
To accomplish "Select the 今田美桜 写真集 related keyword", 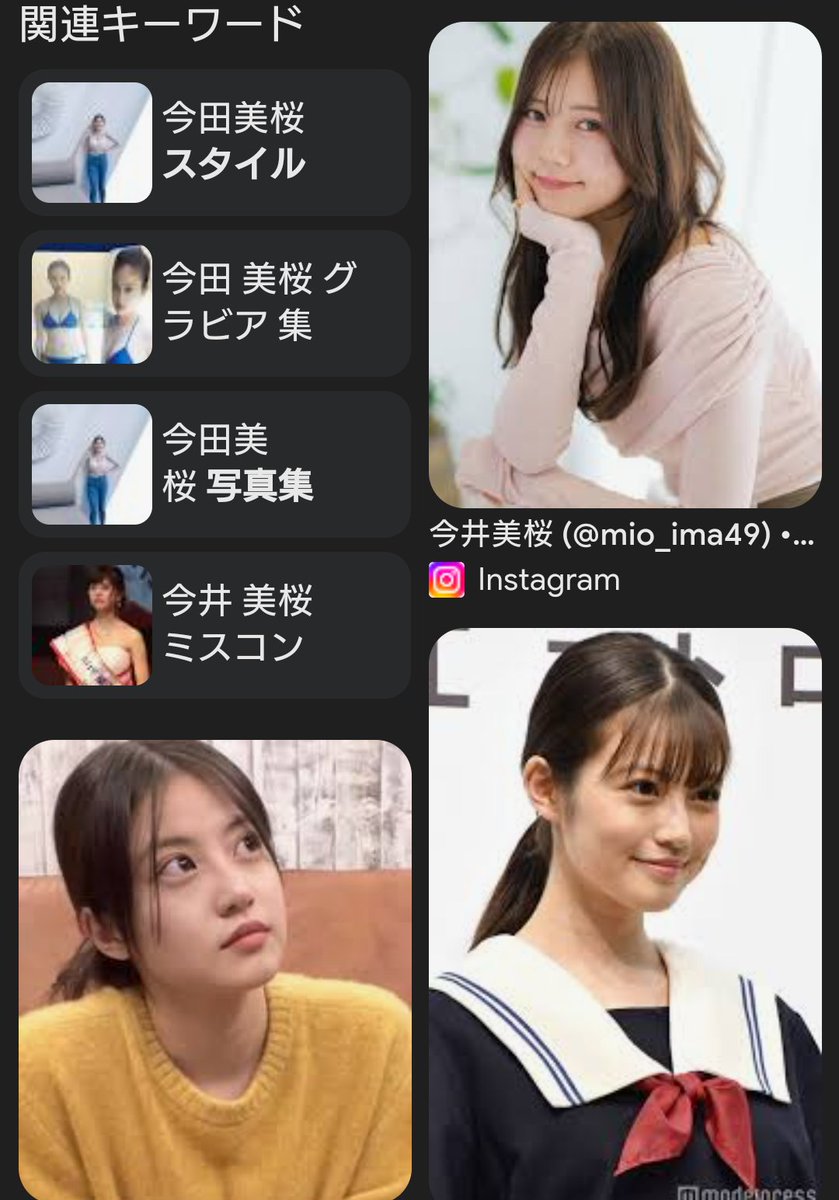I will pyautogui.click(x=214, y=465).
